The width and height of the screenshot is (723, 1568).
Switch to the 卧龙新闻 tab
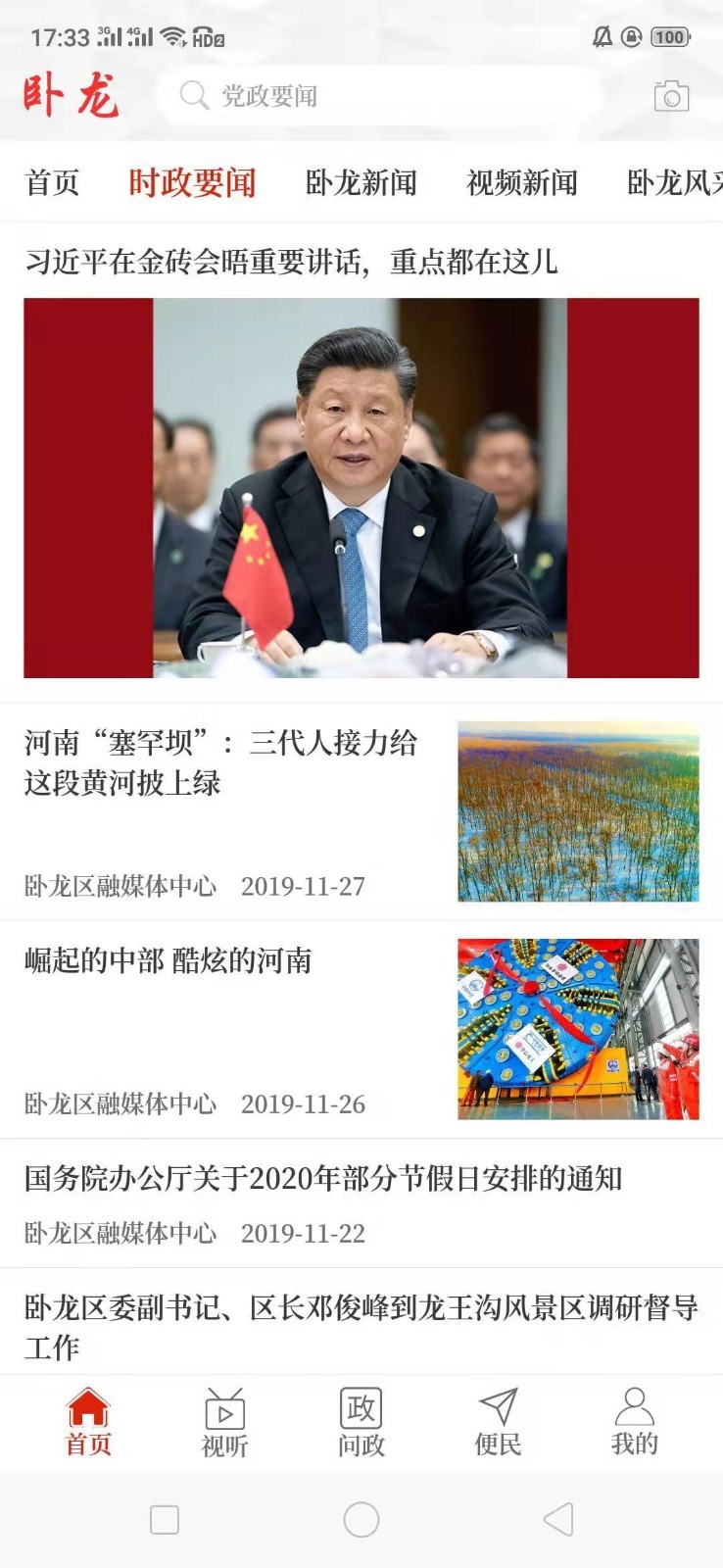click(361, 183)
